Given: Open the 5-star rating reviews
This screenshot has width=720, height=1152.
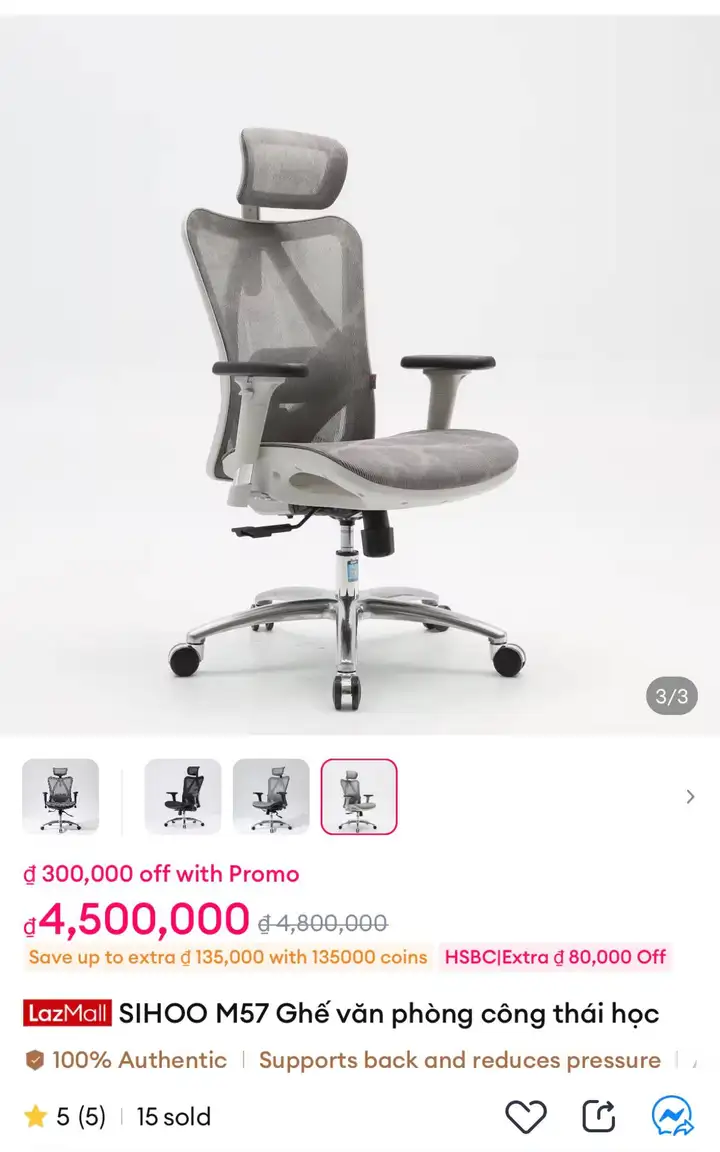Looking at the screenshot, I should coord(65,1117).
